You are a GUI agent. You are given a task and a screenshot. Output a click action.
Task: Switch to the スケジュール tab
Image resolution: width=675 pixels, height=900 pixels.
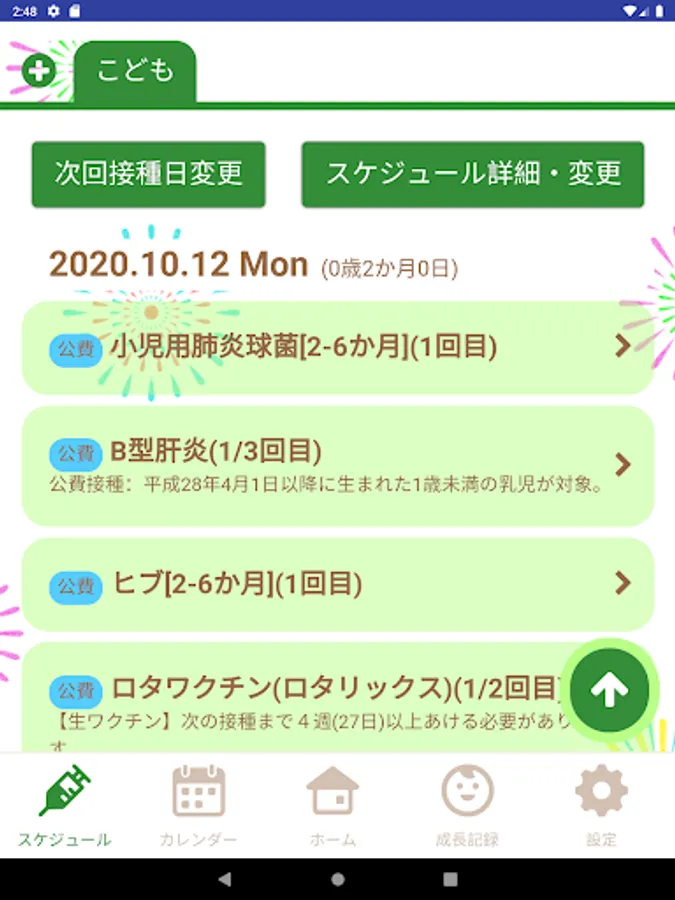pyautogui.click(x=65, y=806)
